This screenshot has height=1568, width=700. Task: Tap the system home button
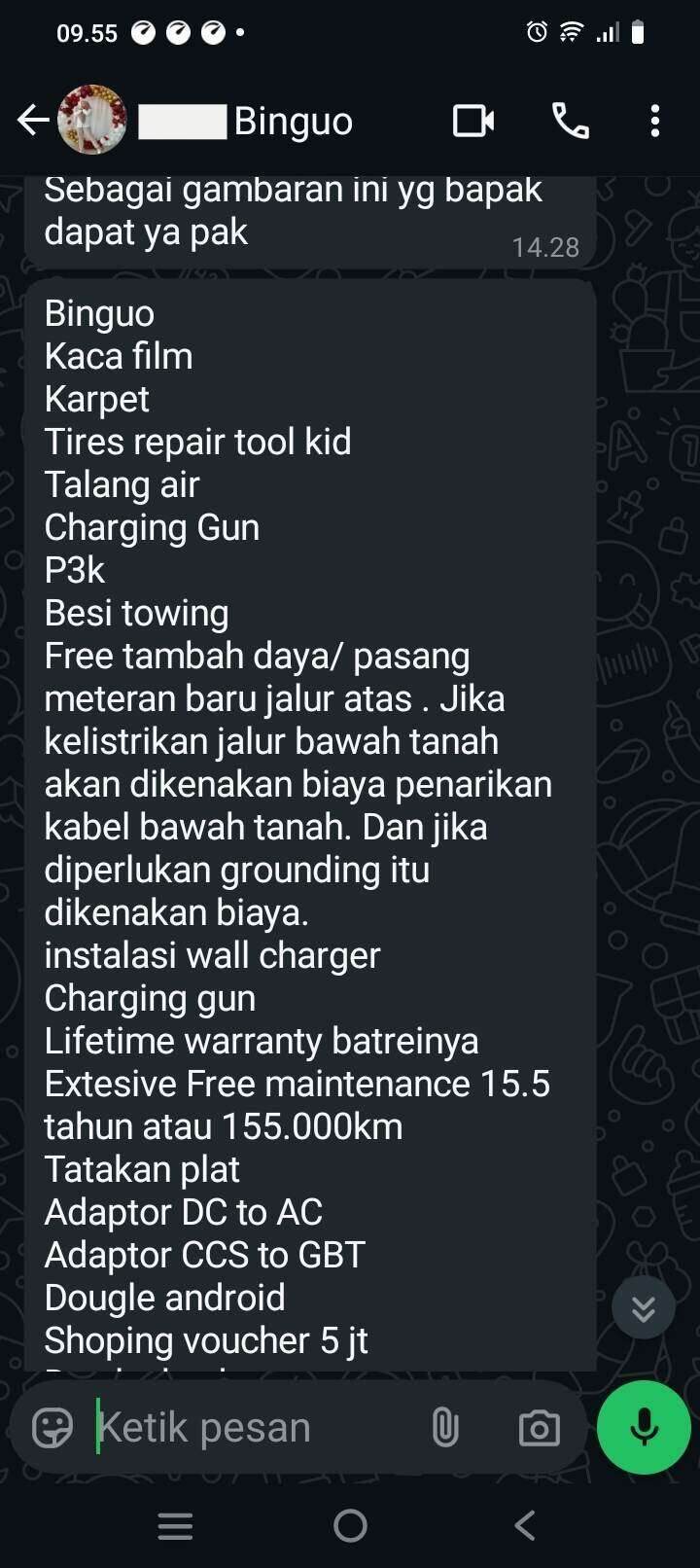[350, 1525]
